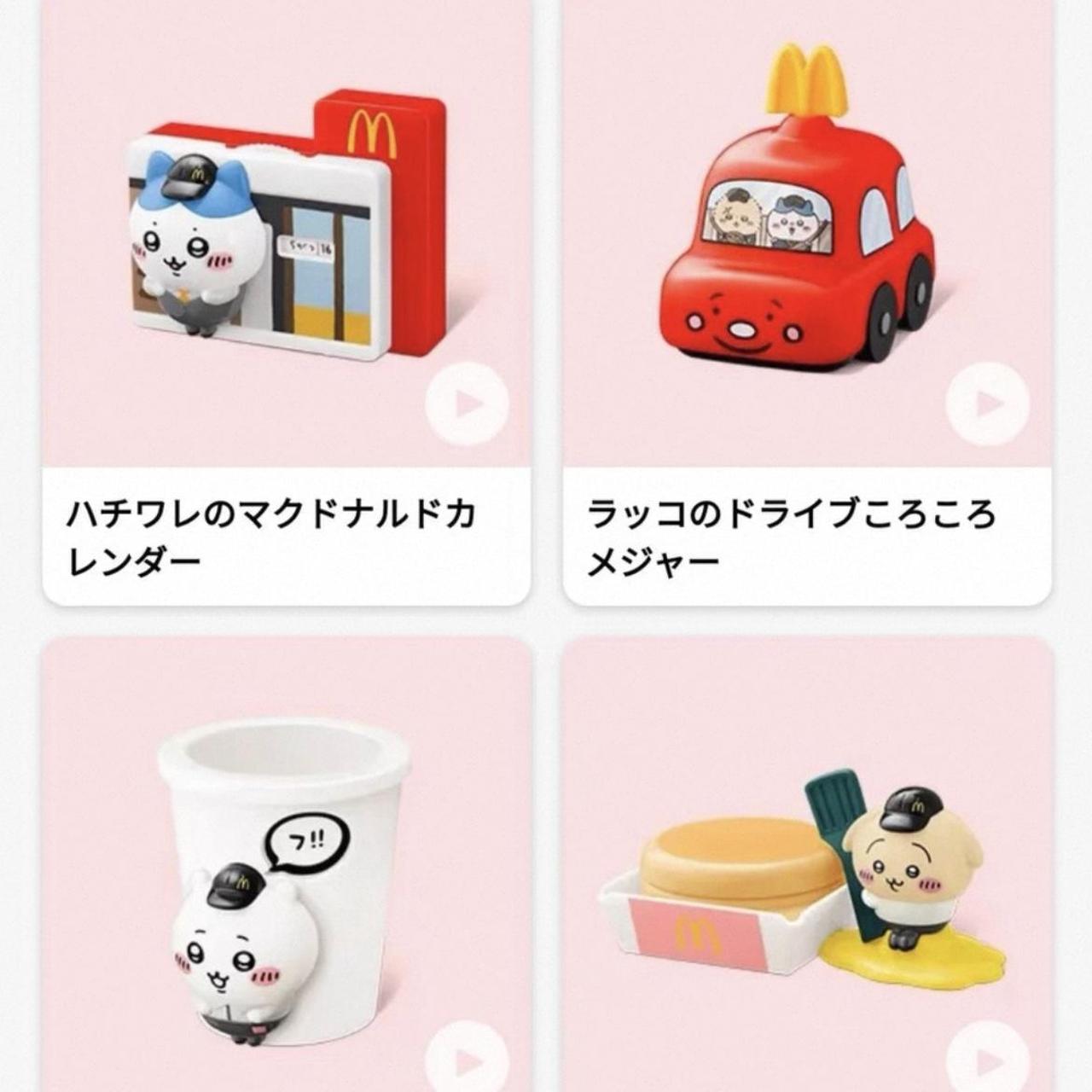This screenshot has width=1092, height=1092.
Task: Play the ラッコのドライブころころメジャー toy video
Action: tap(987, 404)
